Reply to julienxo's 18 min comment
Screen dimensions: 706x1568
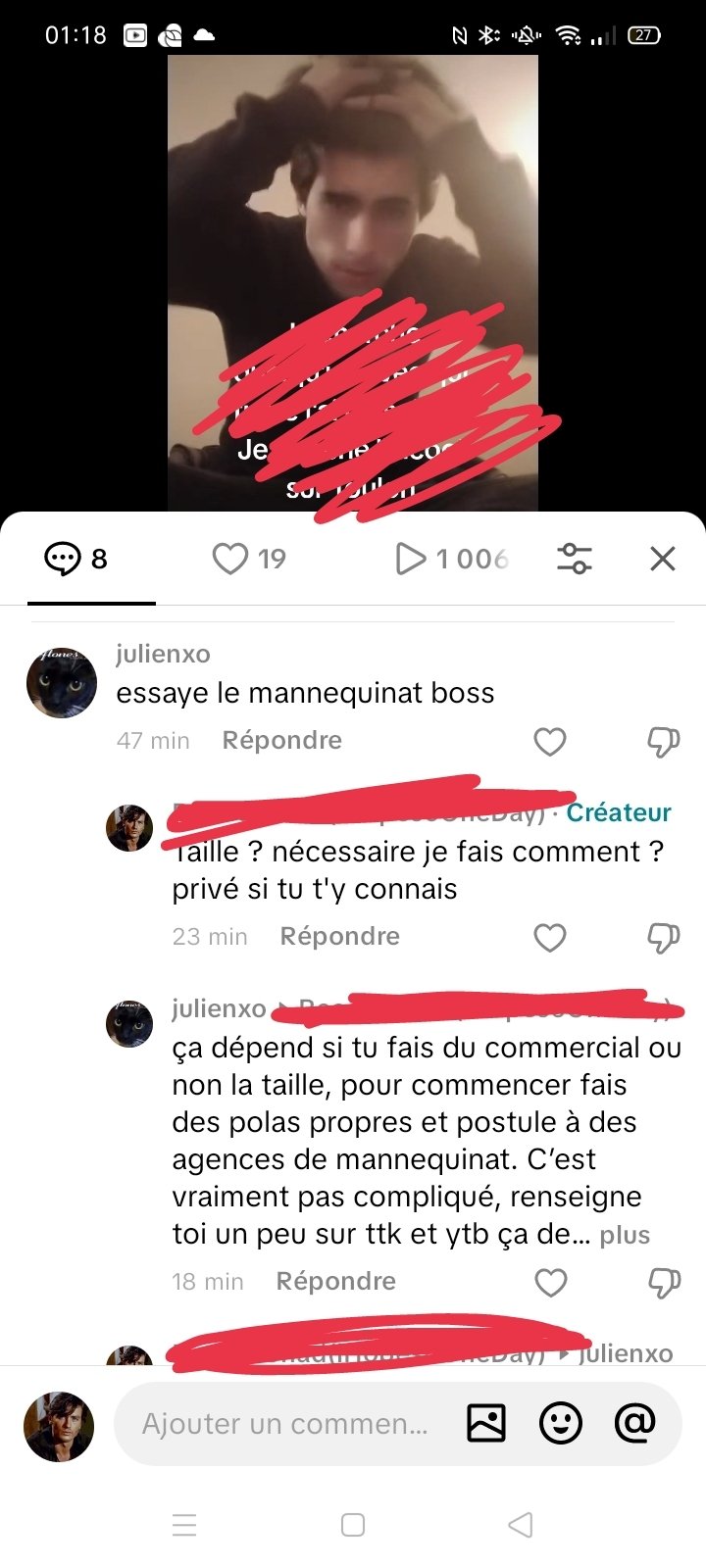(335, 1282)
